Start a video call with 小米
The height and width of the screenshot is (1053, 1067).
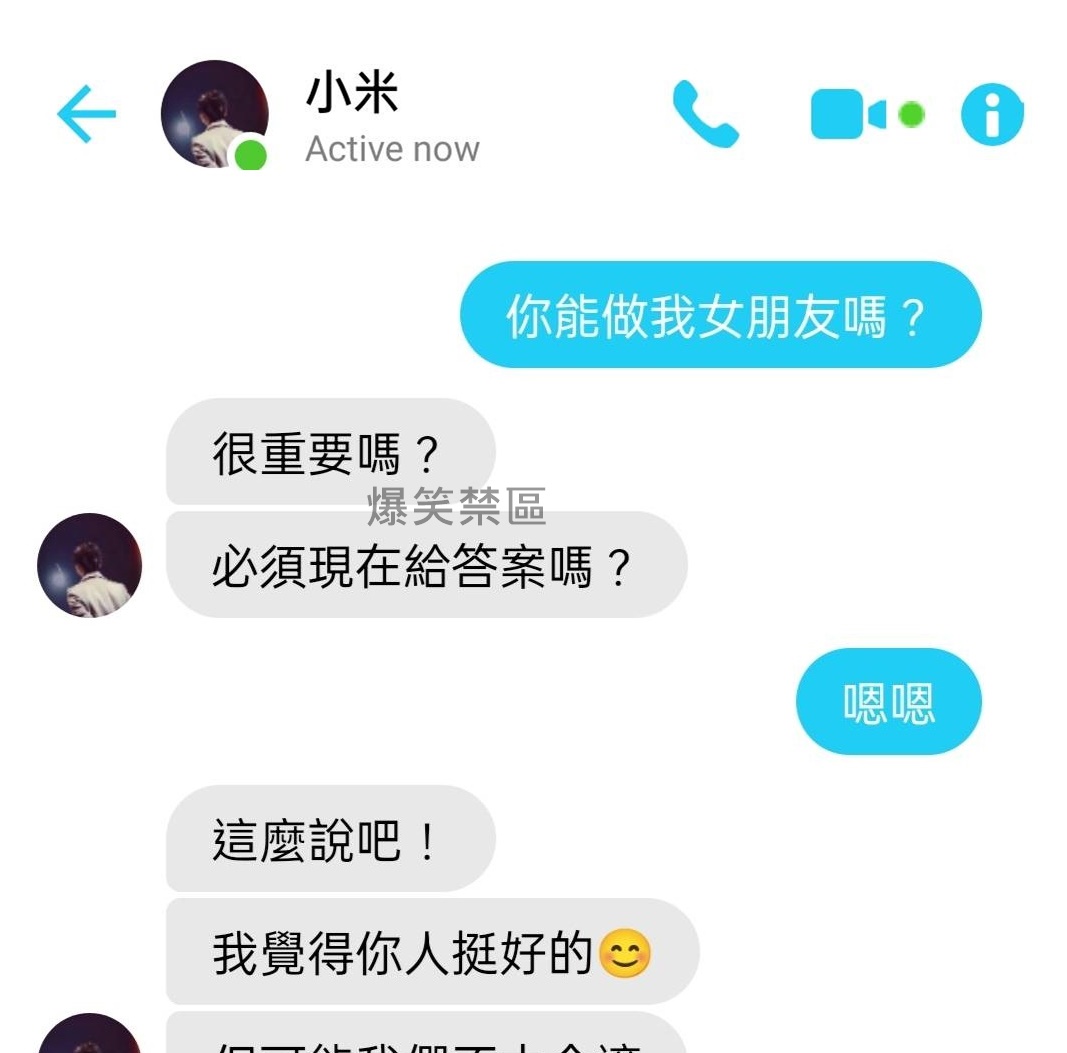(x=848, y=114)
